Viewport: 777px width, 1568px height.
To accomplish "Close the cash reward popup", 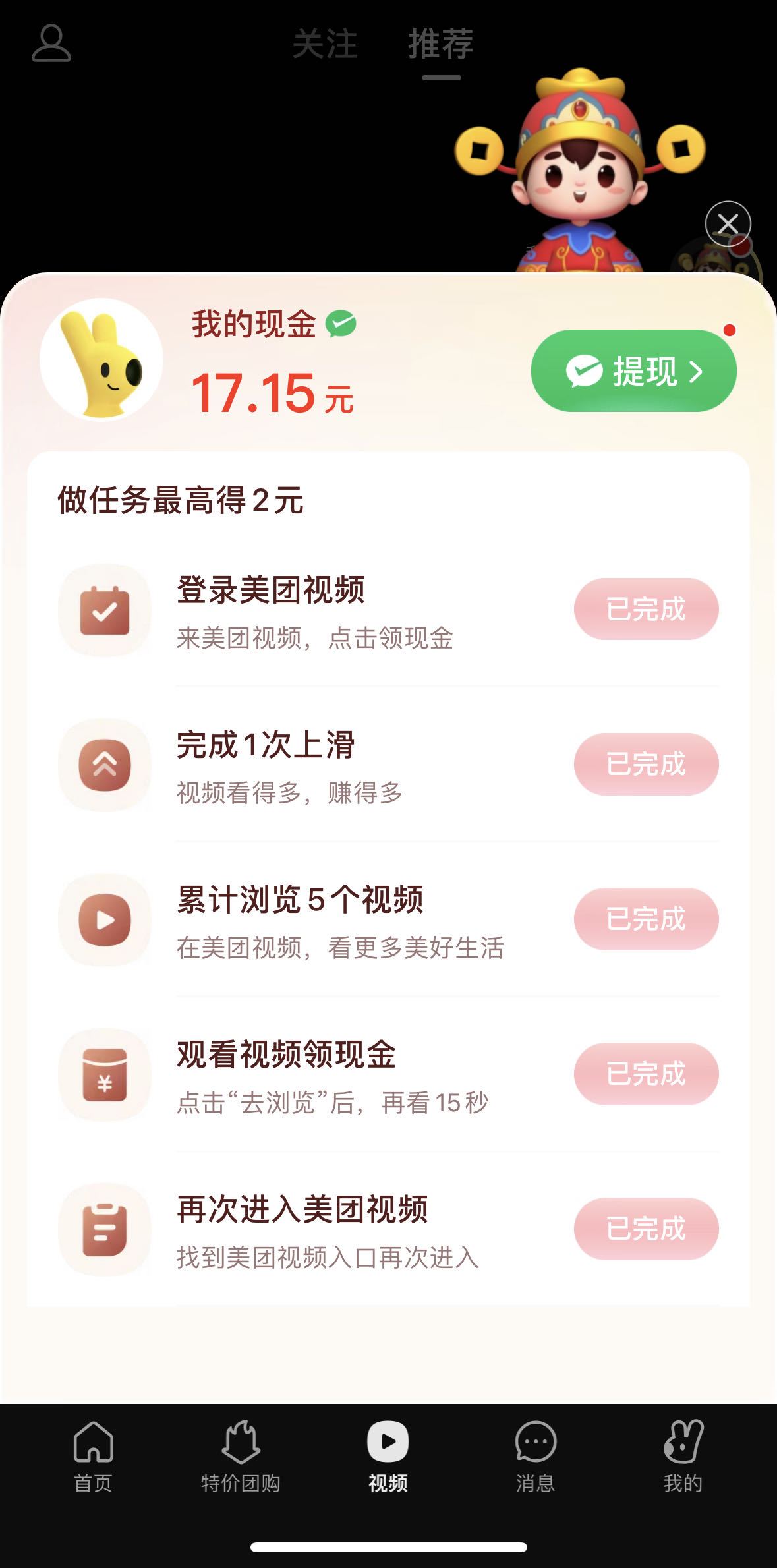I will pyautogui.click(x=728, y=224).
